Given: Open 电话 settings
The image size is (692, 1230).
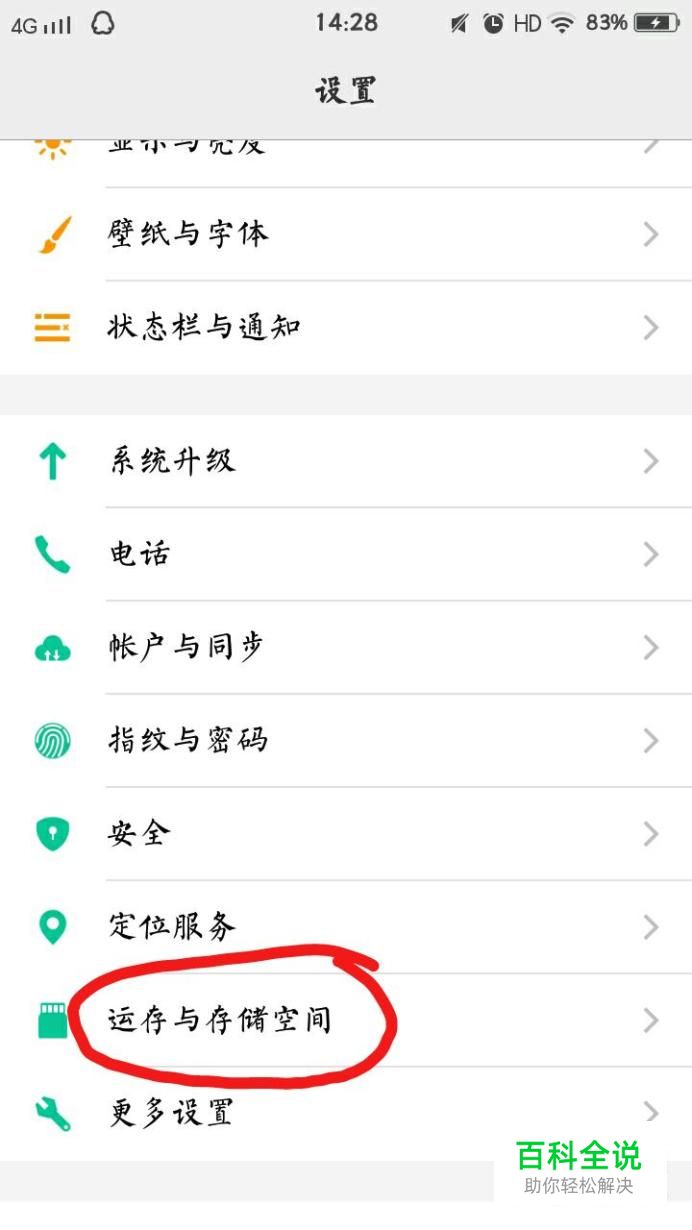Looking at the screenshot, I should [x=346, y=554].
